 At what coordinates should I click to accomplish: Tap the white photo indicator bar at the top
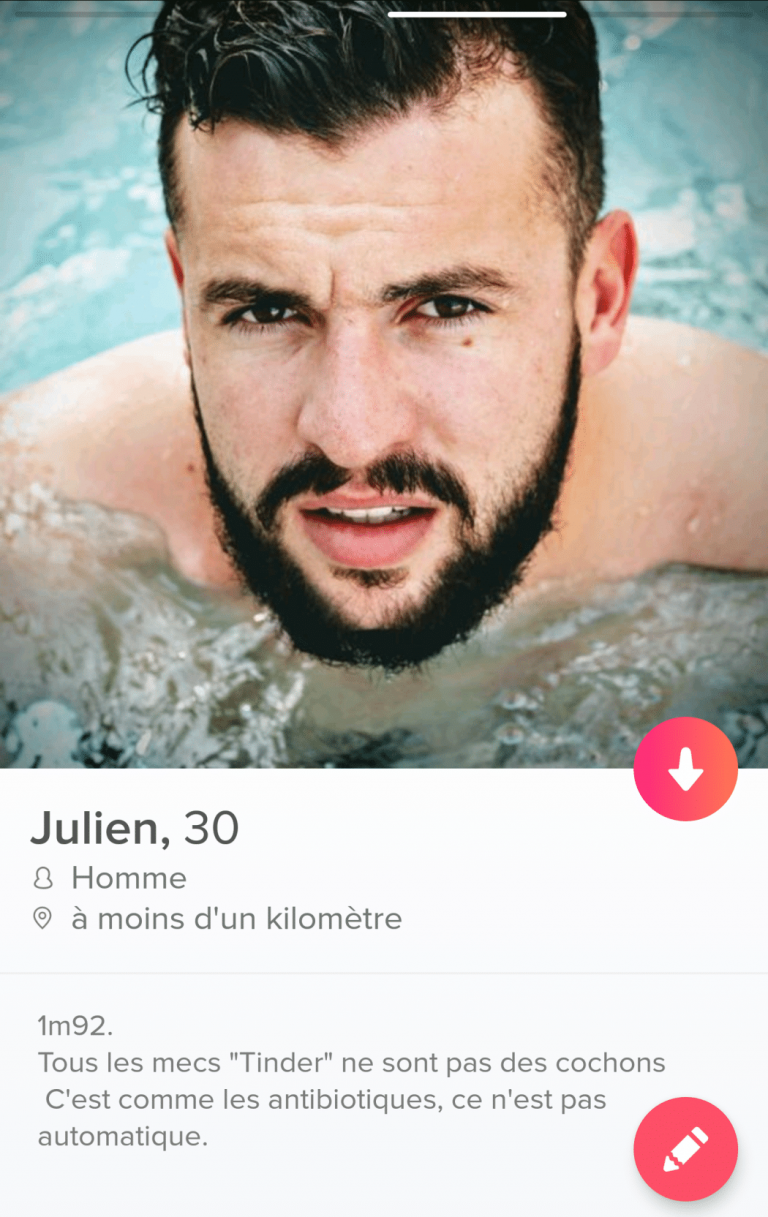(x=480, y=14)
